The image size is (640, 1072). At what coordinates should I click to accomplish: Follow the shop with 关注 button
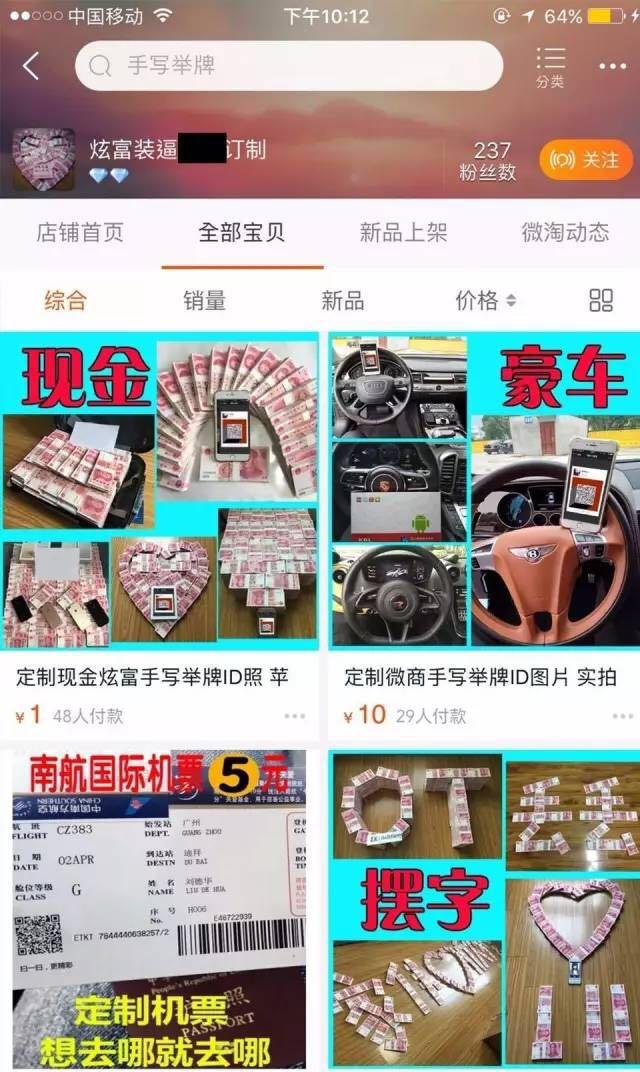pos(586,160)
